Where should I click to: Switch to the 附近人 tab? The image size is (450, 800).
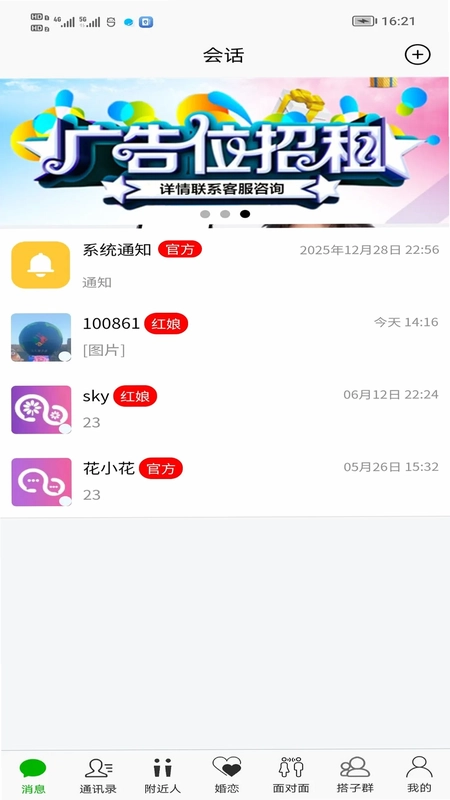[x=162, y=776]
